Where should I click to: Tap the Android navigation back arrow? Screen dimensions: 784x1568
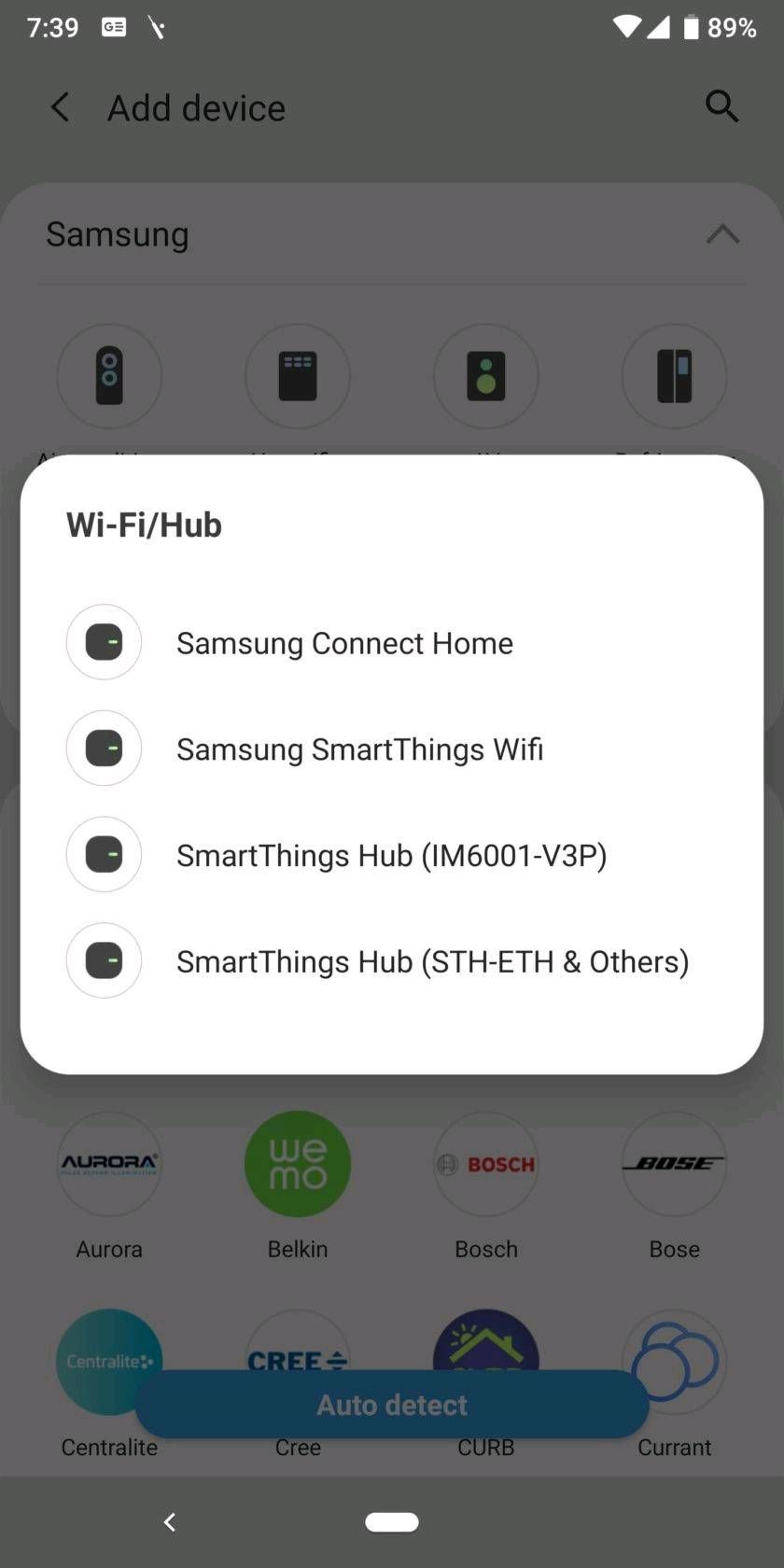[169, 1521]
